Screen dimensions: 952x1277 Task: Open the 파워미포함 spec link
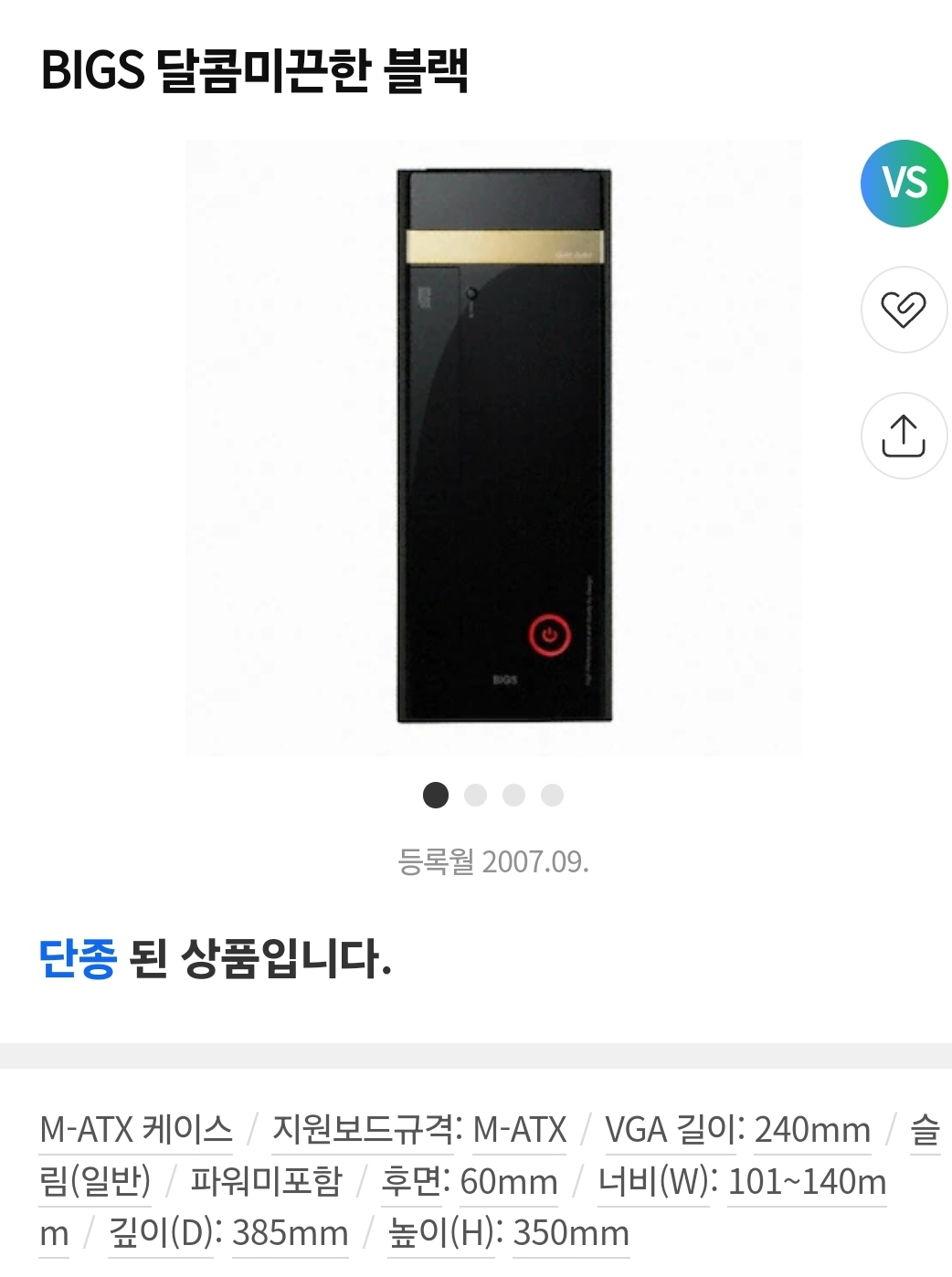click(x=266, y=1181)
